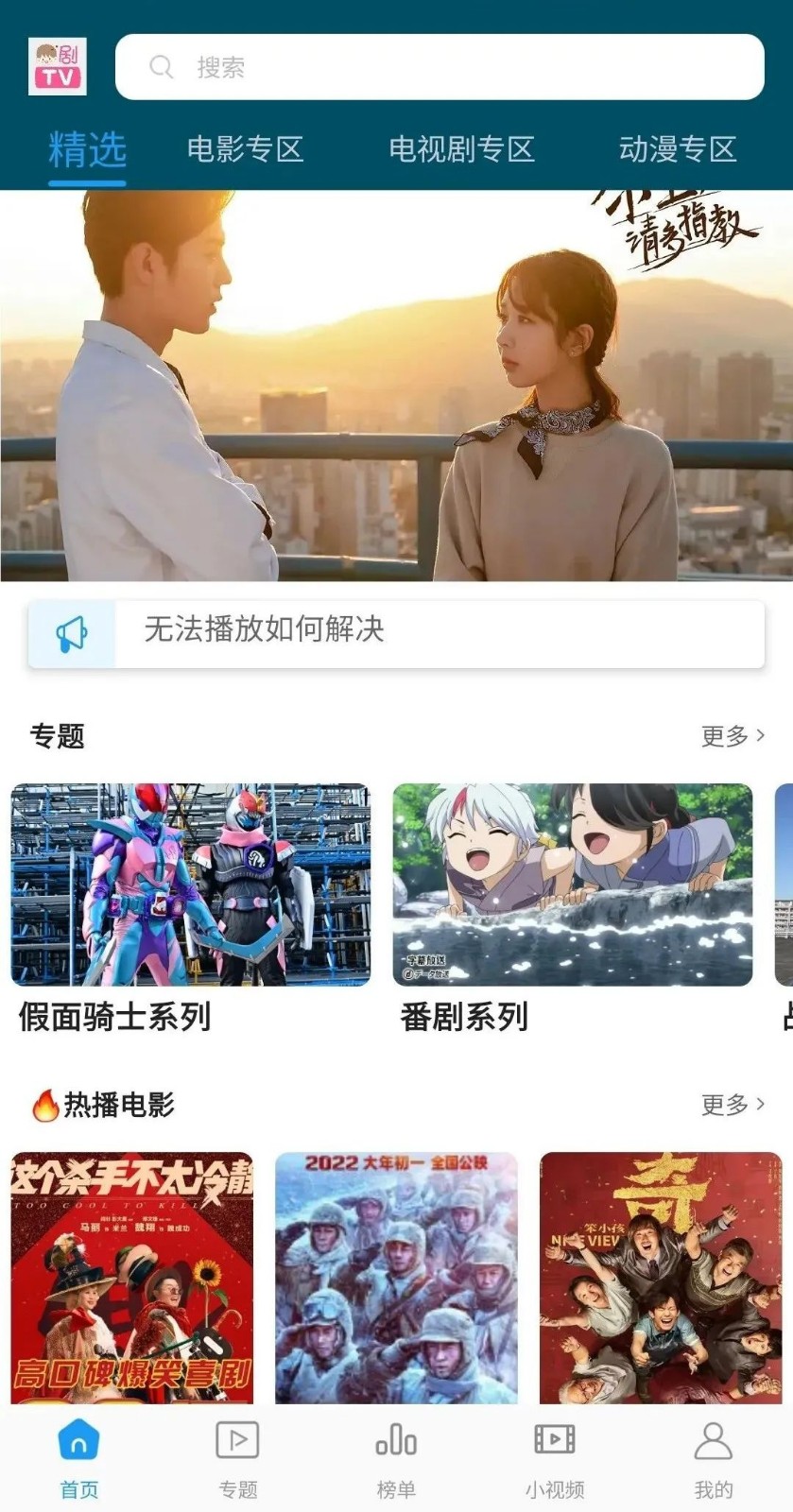Tap the 搜索 search box

point(440,67)
